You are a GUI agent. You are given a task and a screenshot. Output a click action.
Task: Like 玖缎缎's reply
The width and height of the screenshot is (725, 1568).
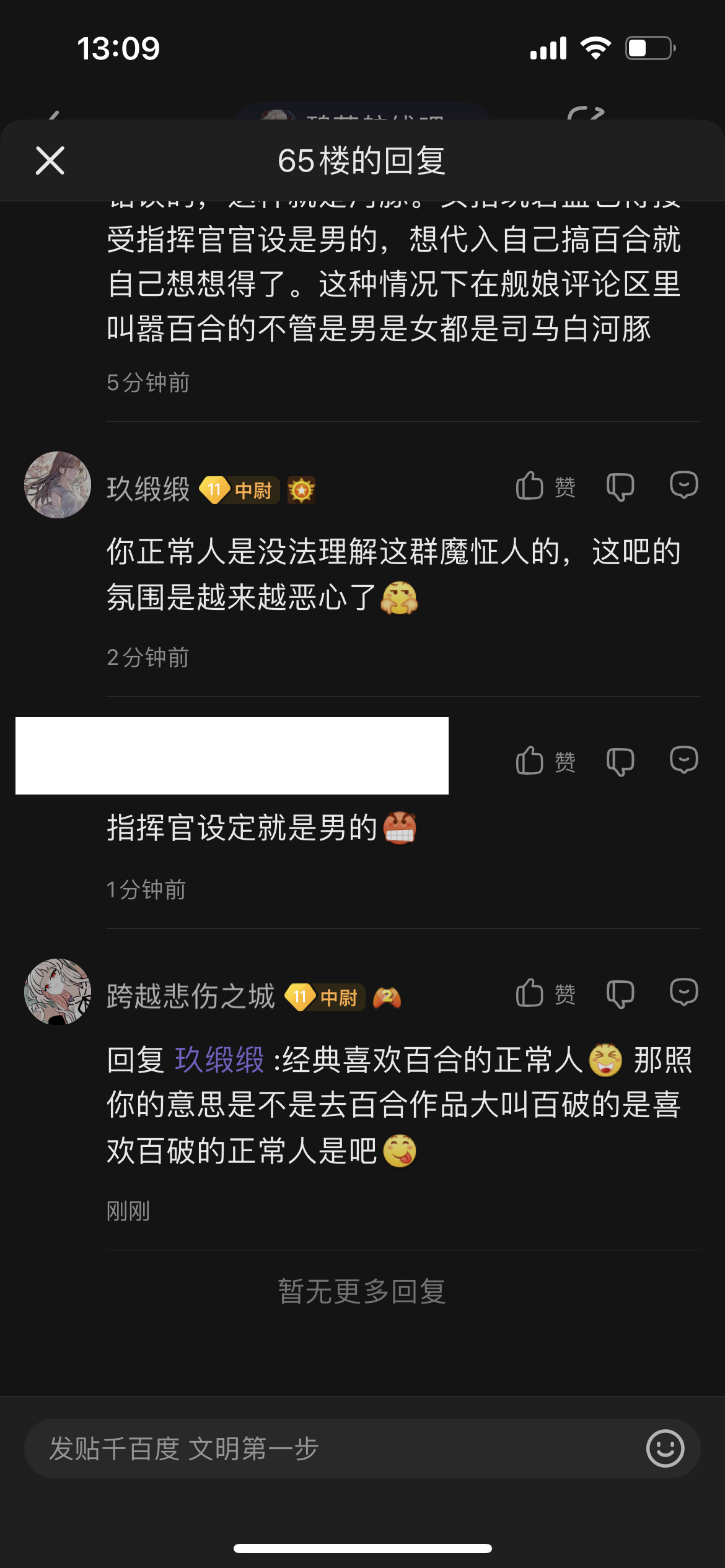tap(545, 486)
